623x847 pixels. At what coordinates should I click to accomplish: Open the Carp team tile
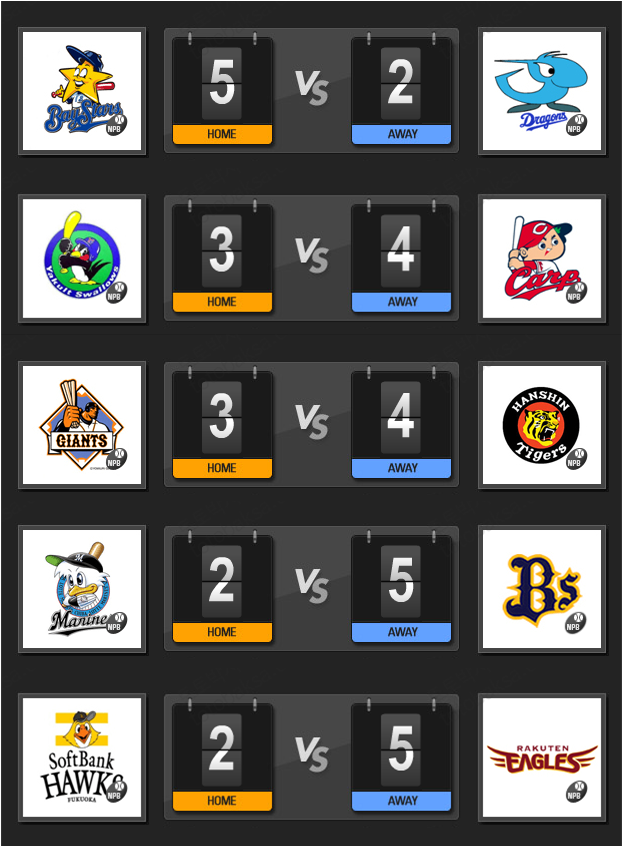[542, 258]
